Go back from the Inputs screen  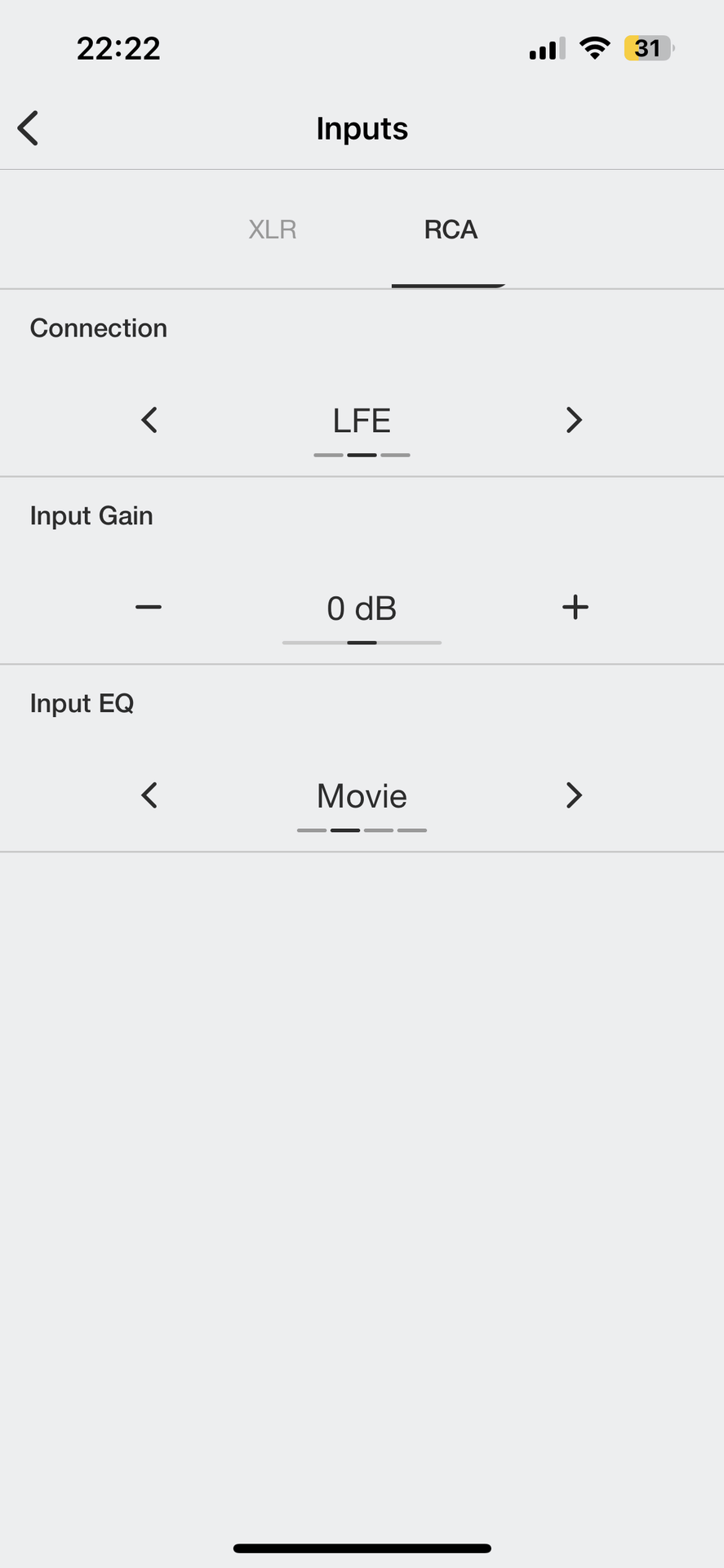click(x=29, y=128)
